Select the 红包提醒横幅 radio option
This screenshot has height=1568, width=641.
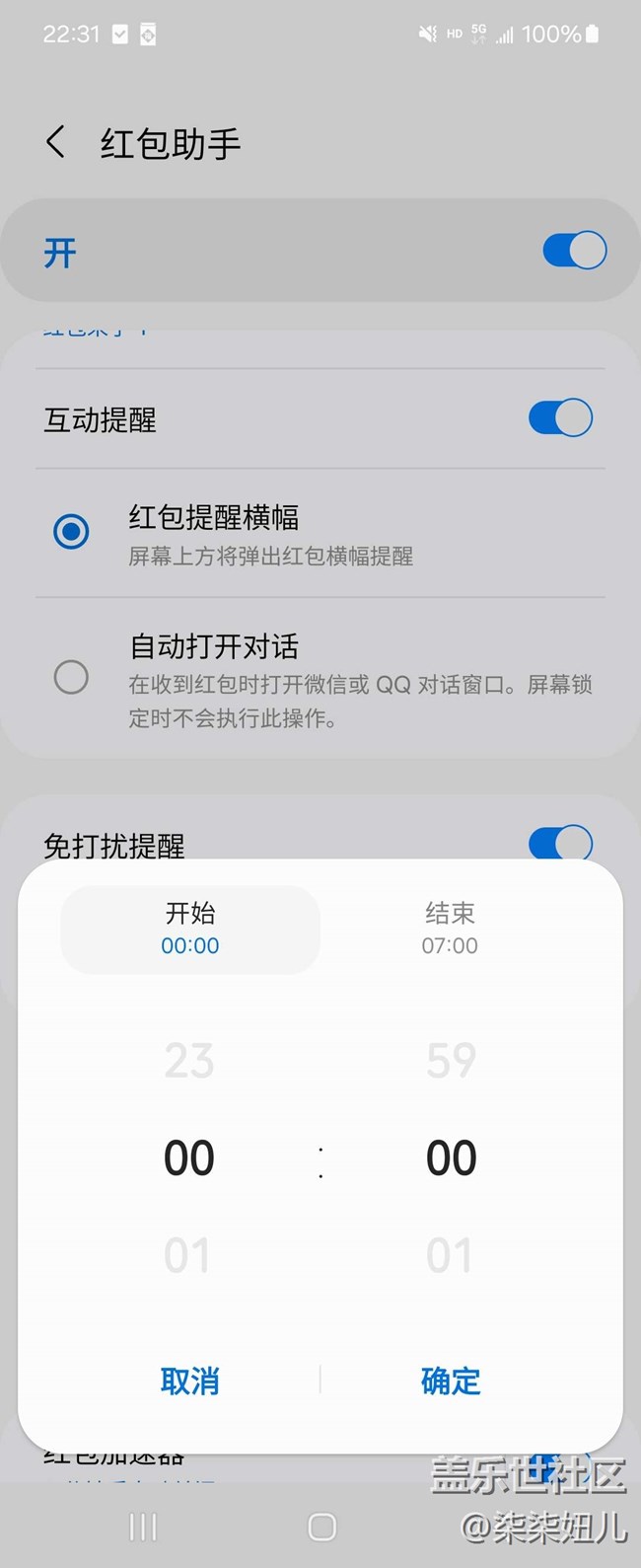71,533
